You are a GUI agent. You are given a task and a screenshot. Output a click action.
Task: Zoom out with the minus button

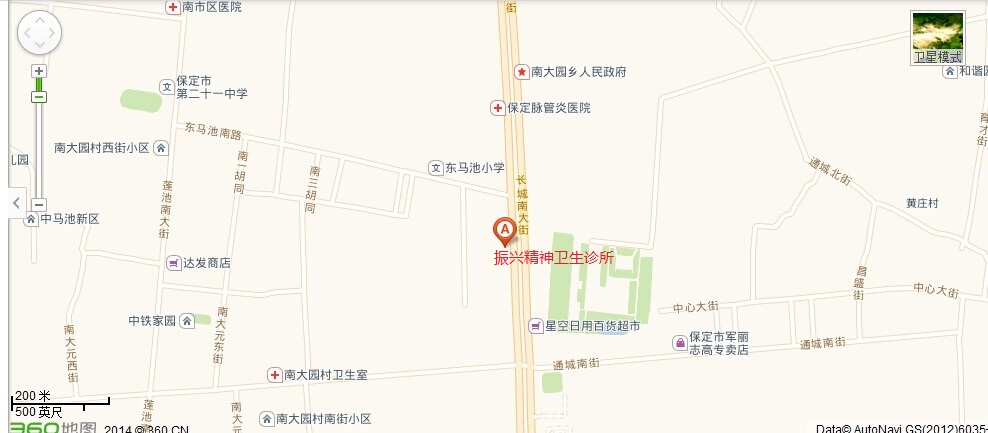point(39,205)
